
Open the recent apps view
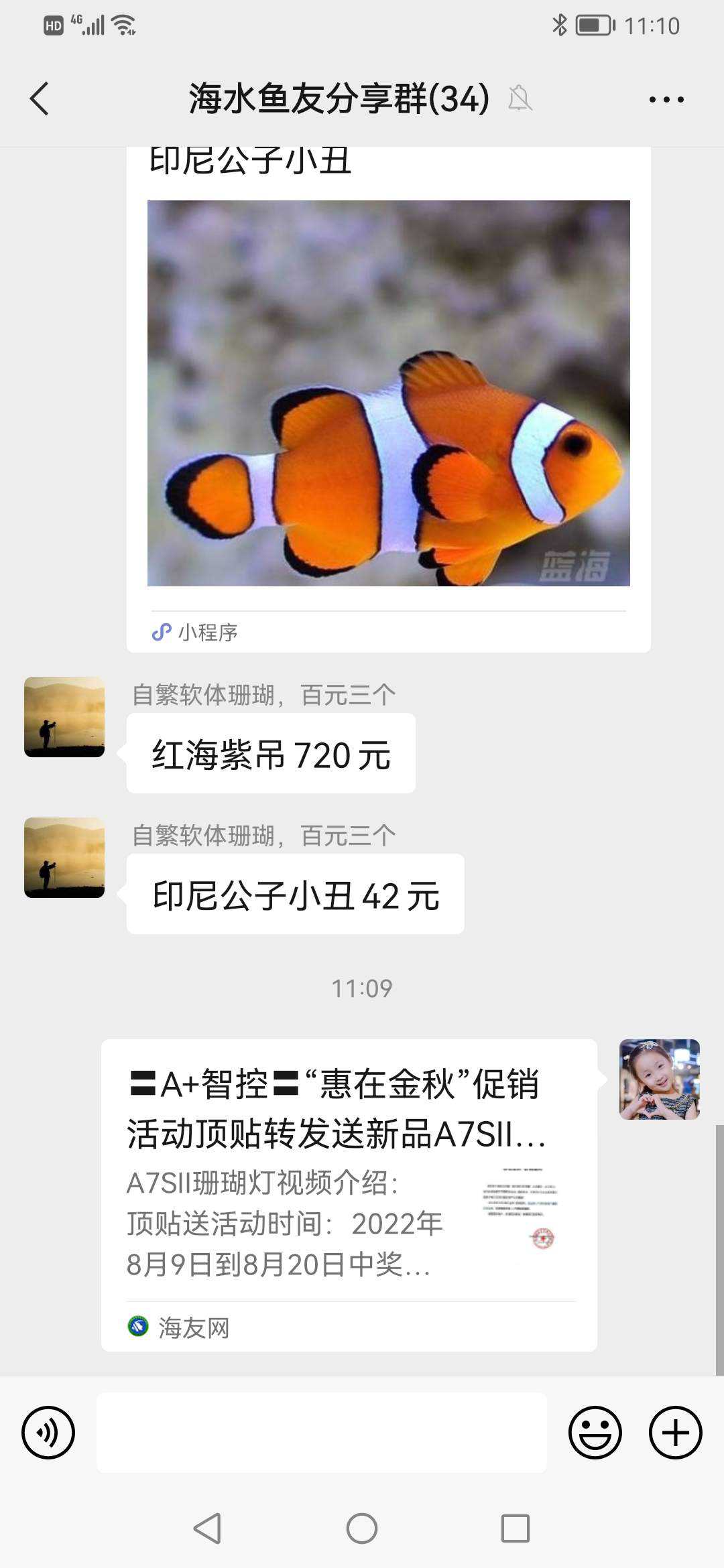coord(516,1528)
